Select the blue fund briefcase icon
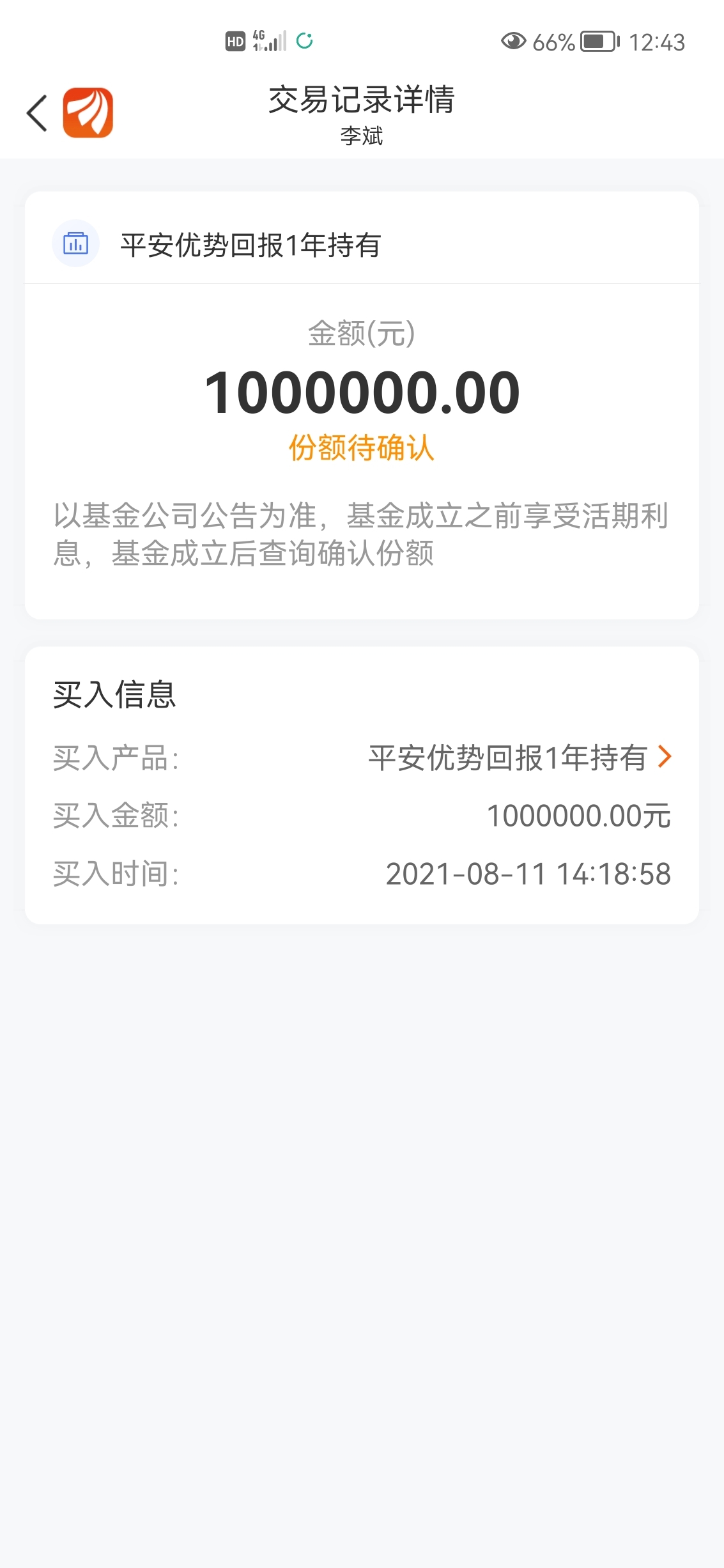 click(x=75, y=245)
